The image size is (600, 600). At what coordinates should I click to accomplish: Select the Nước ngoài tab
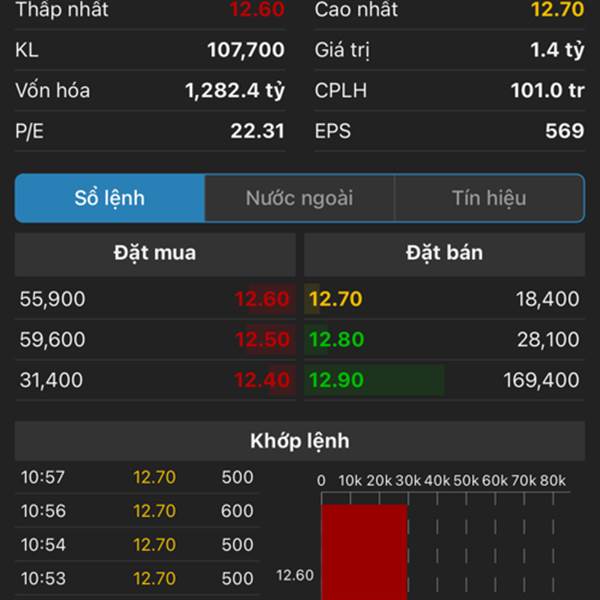tap(299, 198)
